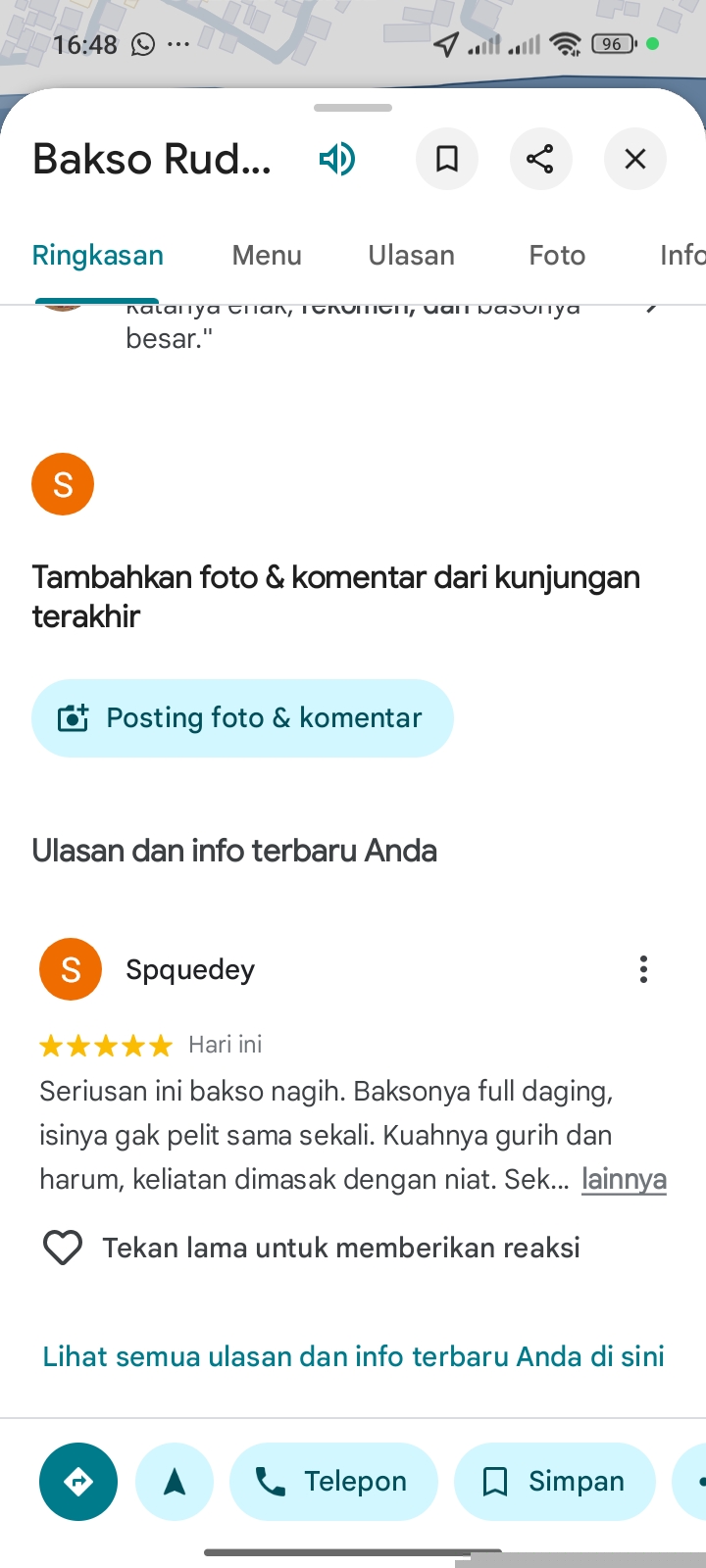This screenshot has height=1568, width=706.
Task: Share the Bakso Rud... place
Action: [540, 159]
